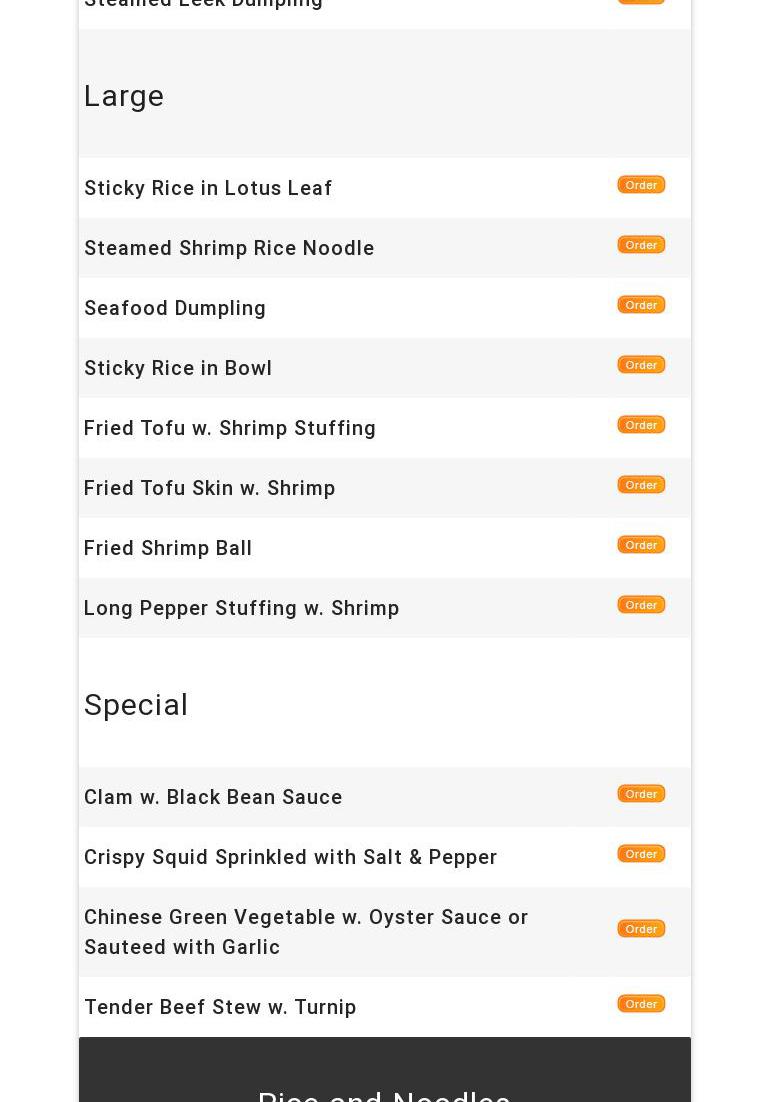770x1102 pixels.
Task: Order the Fried Shrimp Ball
Action: [x=641, y=545]
